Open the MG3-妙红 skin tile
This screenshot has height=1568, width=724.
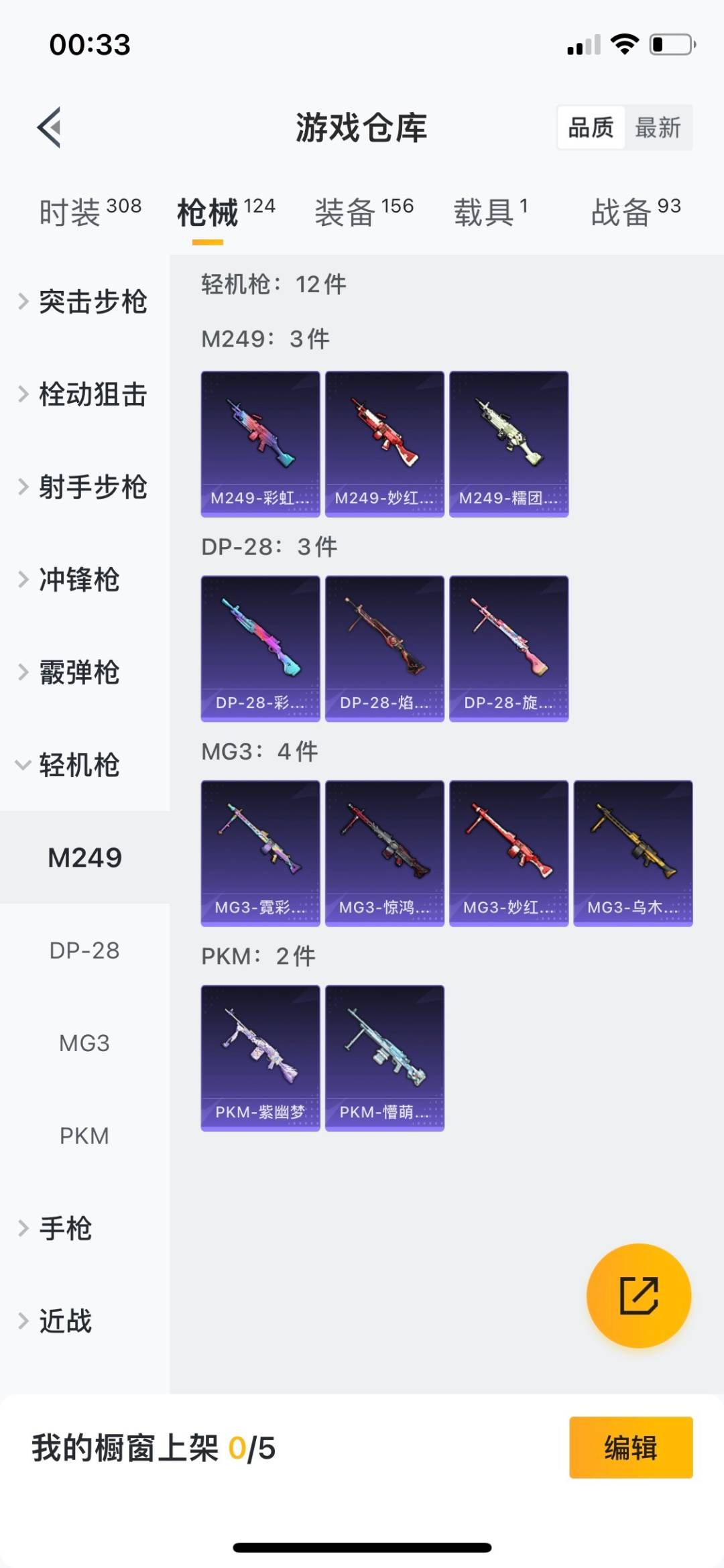click(509, 853)
